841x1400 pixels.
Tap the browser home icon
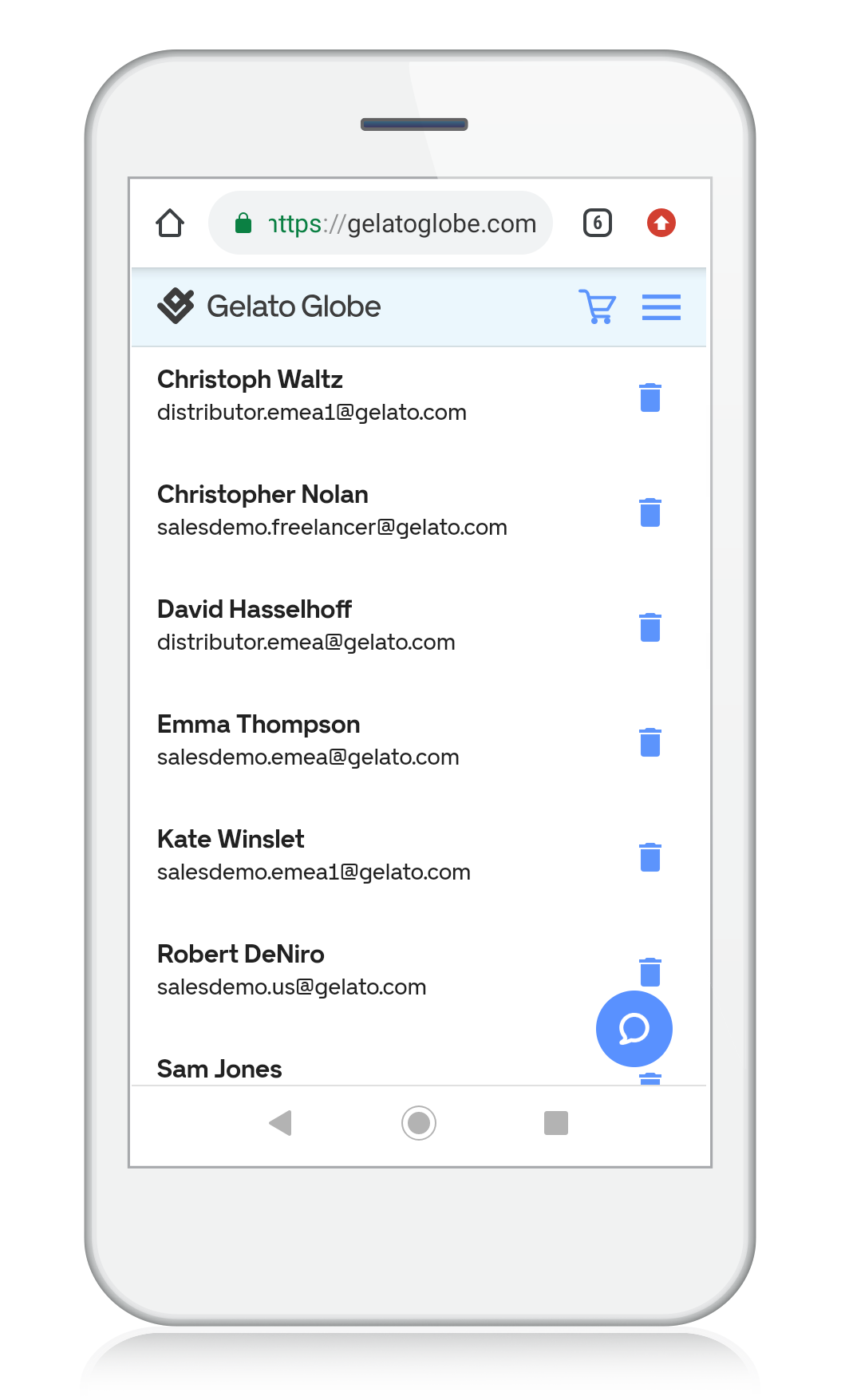(x=170, y=223)
